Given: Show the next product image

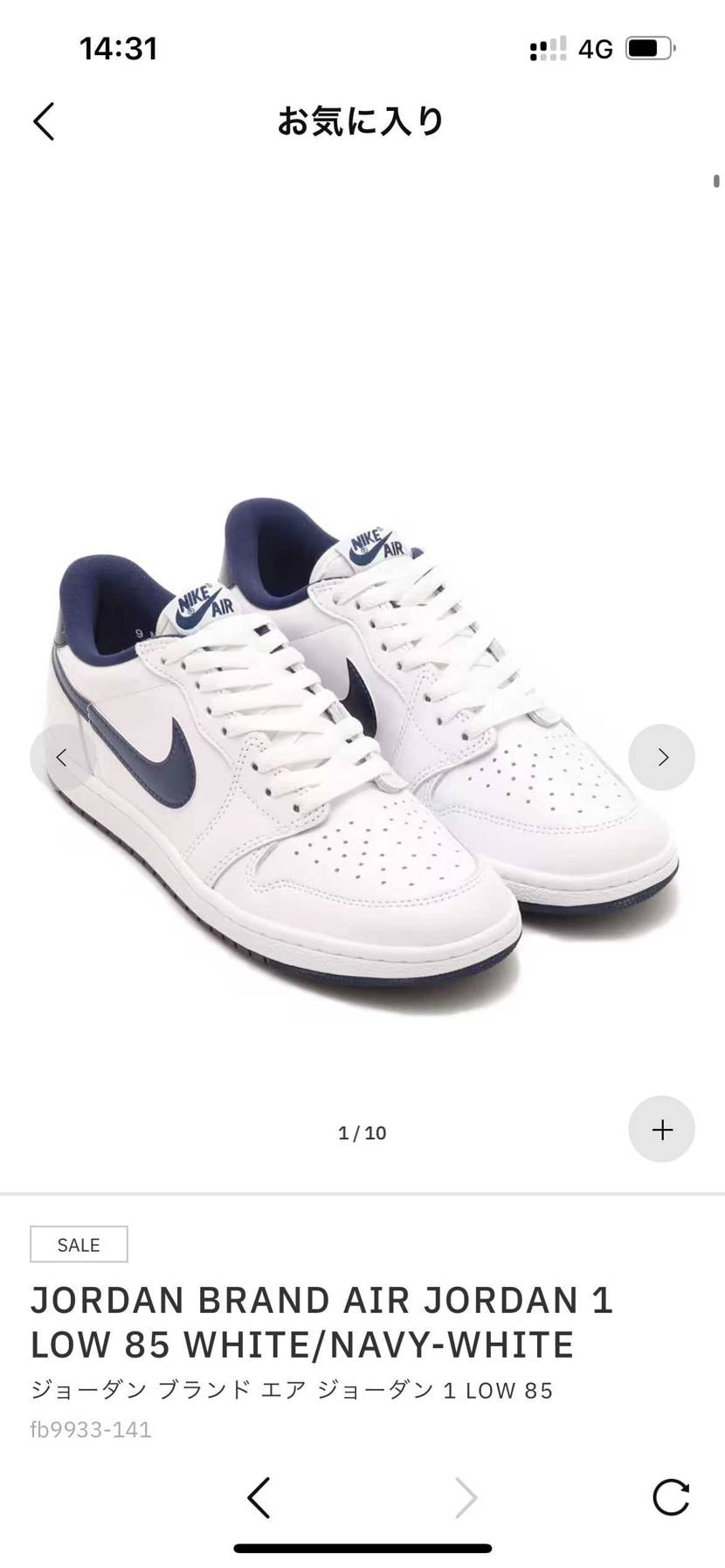Looking at the screenshot, I should [661, 757].
